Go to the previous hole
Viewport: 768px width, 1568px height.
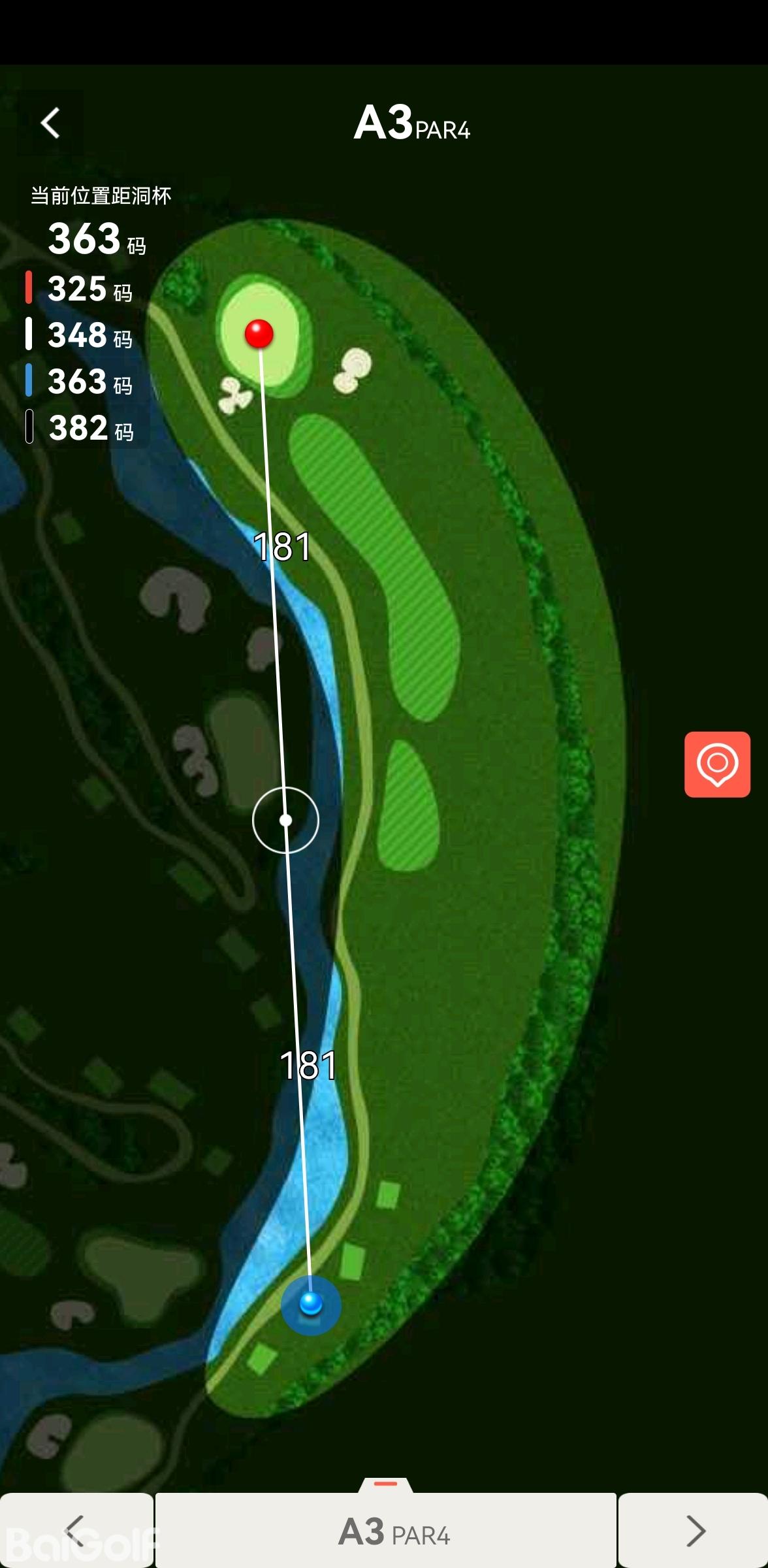point(76,1530)
